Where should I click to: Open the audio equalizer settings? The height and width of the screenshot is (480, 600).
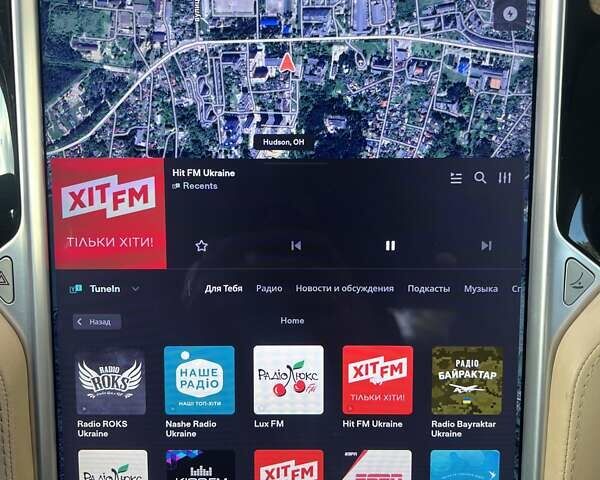click(x=505, y=178)
